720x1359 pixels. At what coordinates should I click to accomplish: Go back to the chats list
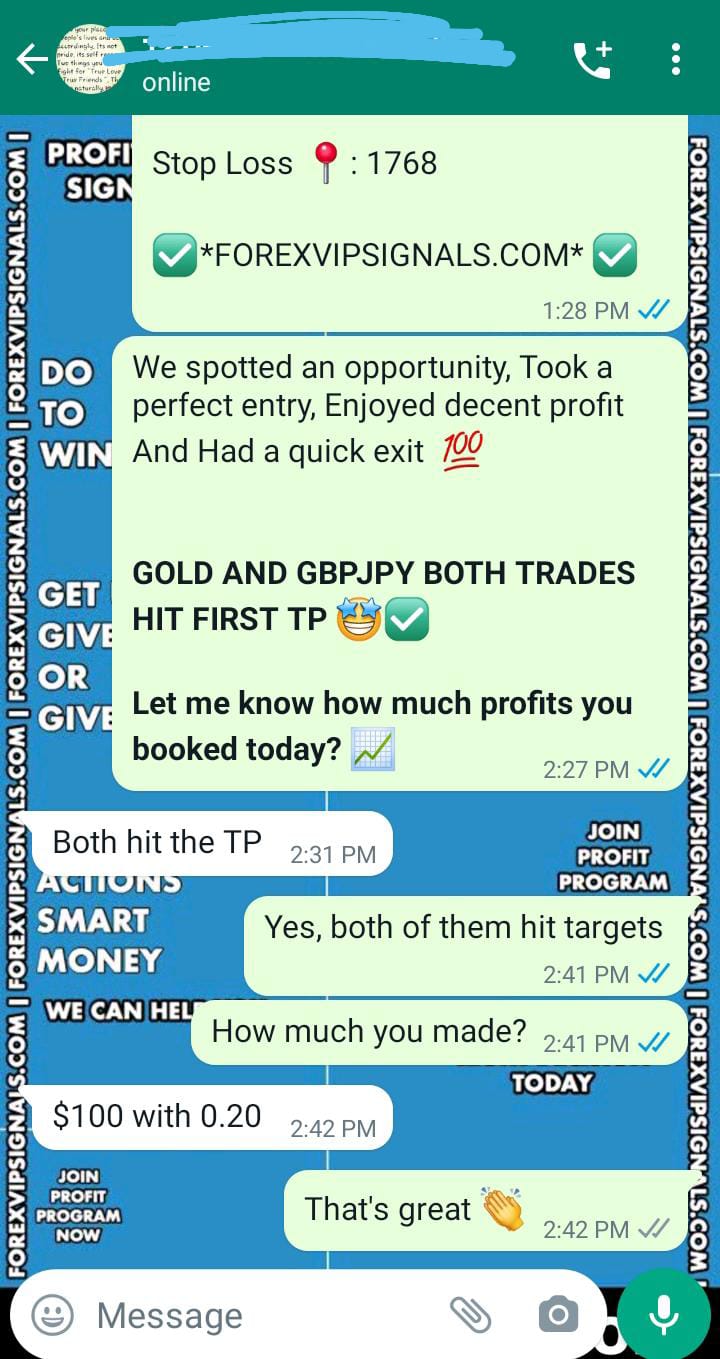(x=31, y=60)
